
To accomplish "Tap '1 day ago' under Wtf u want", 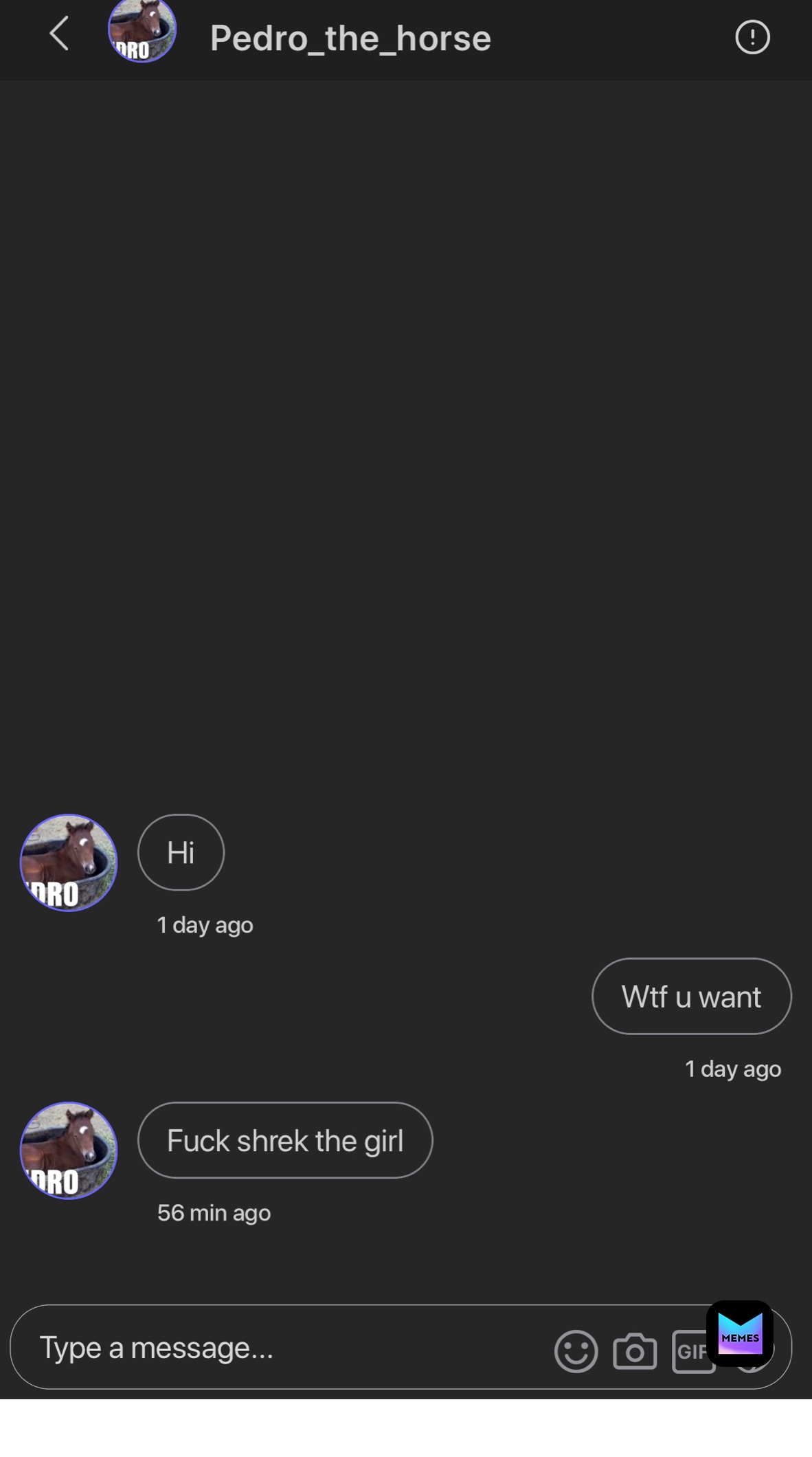I will click(732, 1069).
